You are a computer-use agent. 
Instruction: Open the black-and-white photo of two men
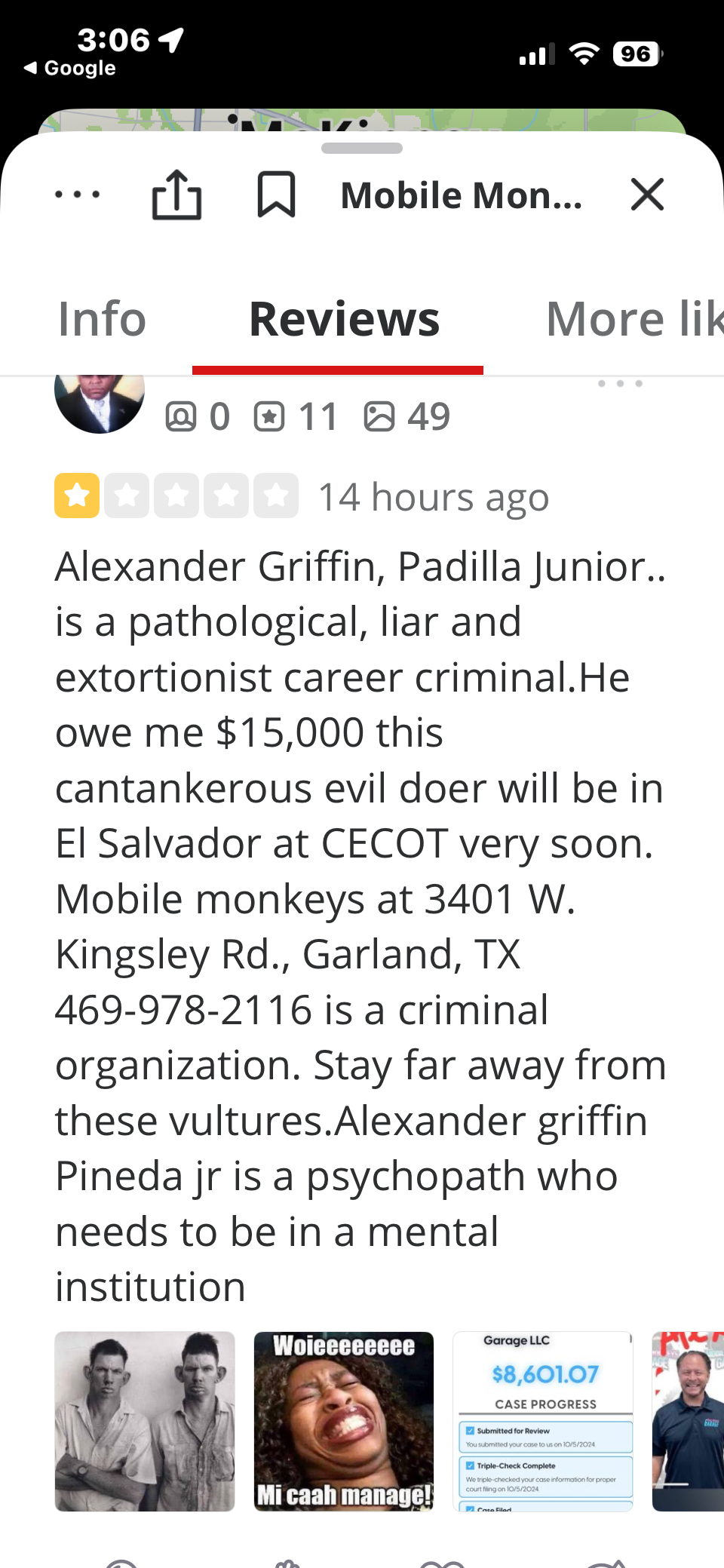click(145, 1421)
